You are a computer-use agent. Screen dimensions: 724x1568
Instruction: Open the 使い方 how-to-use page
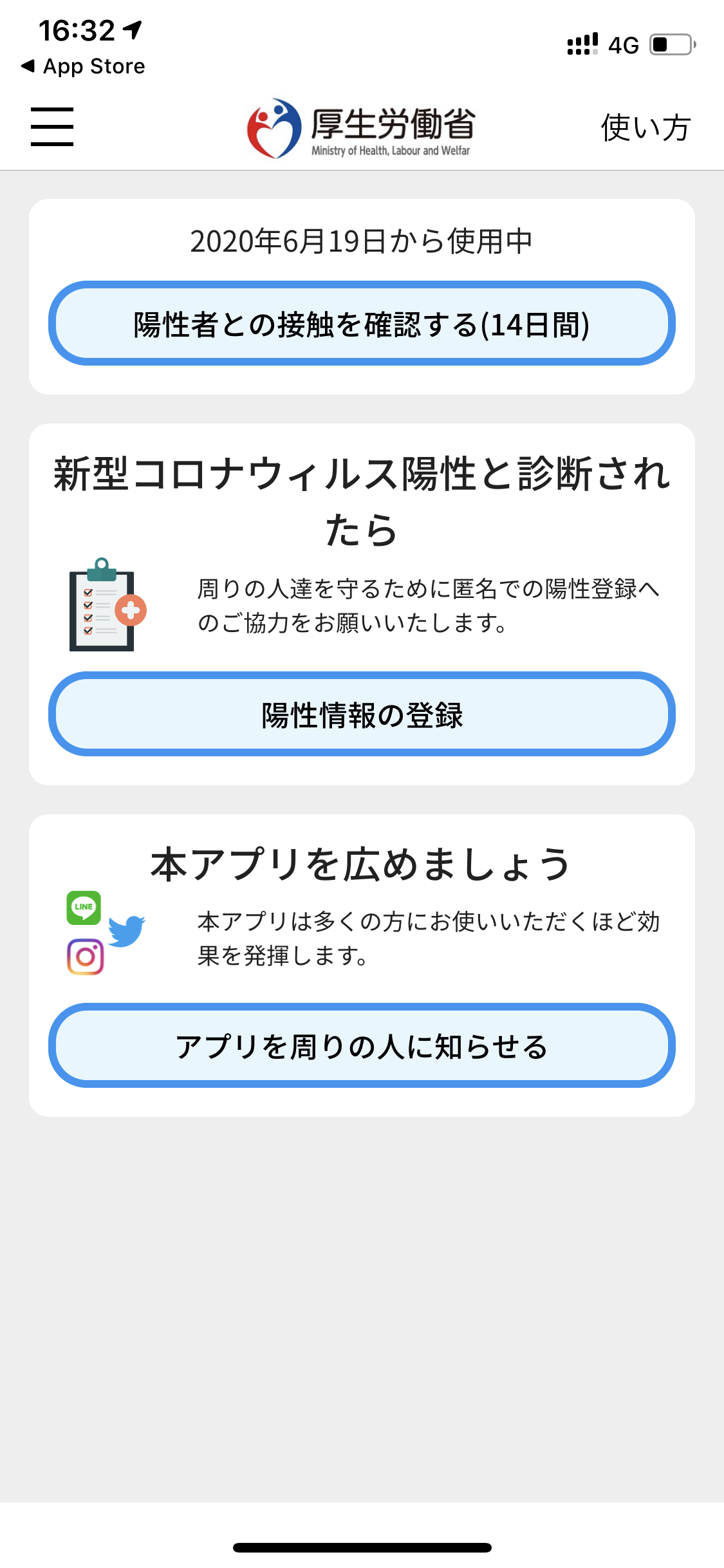click(x=645, y=127)
